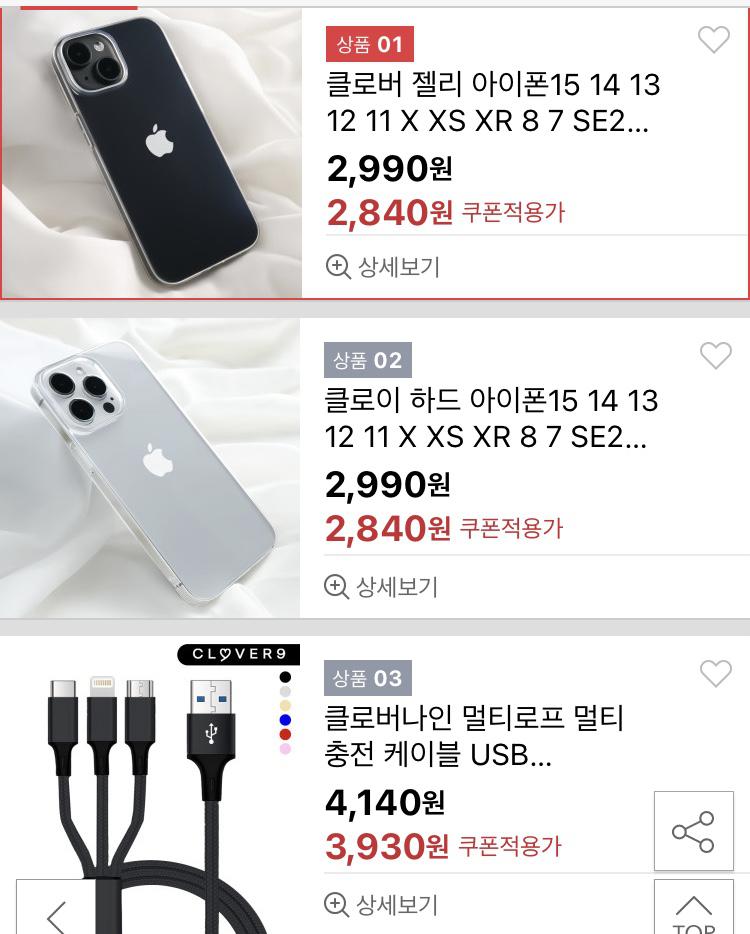This screenshot has height=934, width=750.
Task: Share this page
Action: tap(693, 831)
